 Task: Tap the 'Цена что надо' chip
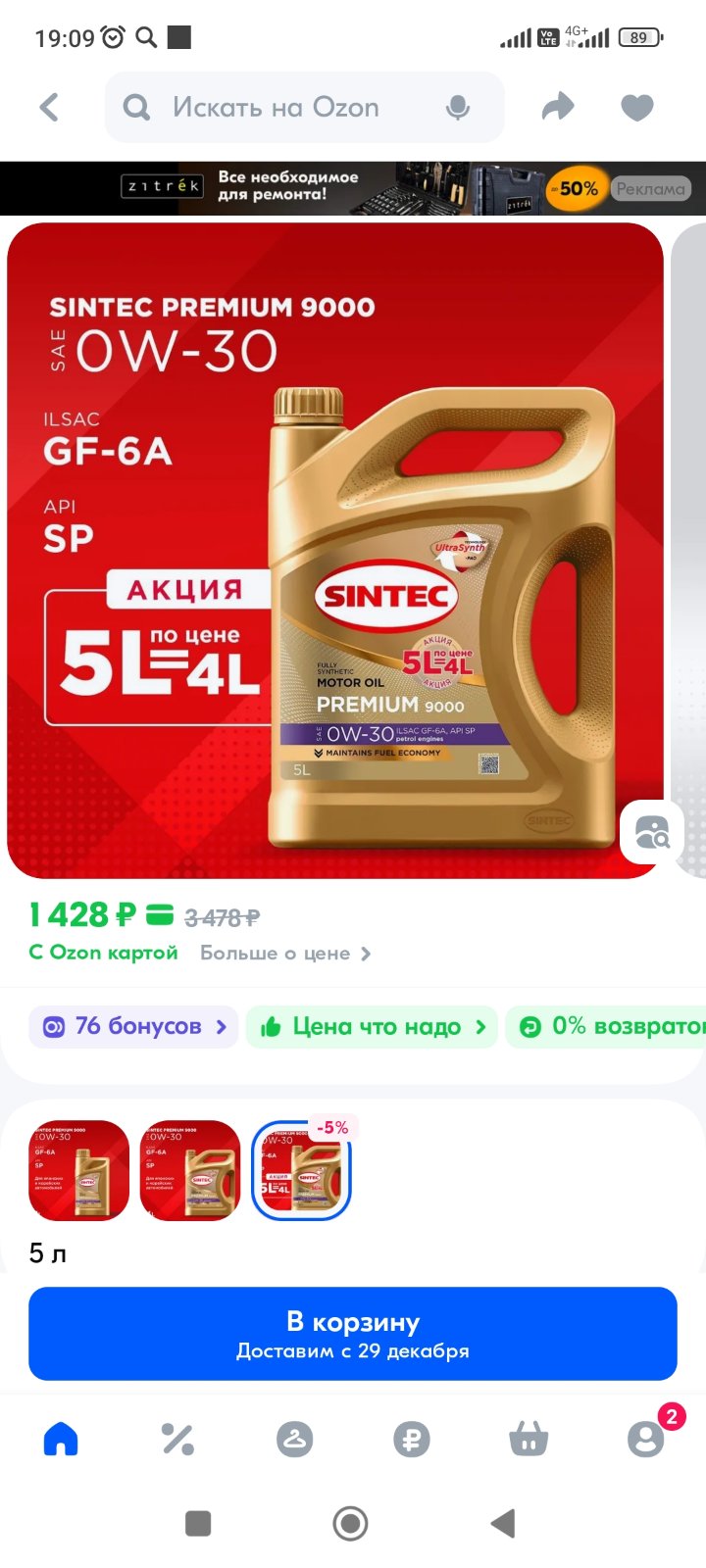point(372,1026)
